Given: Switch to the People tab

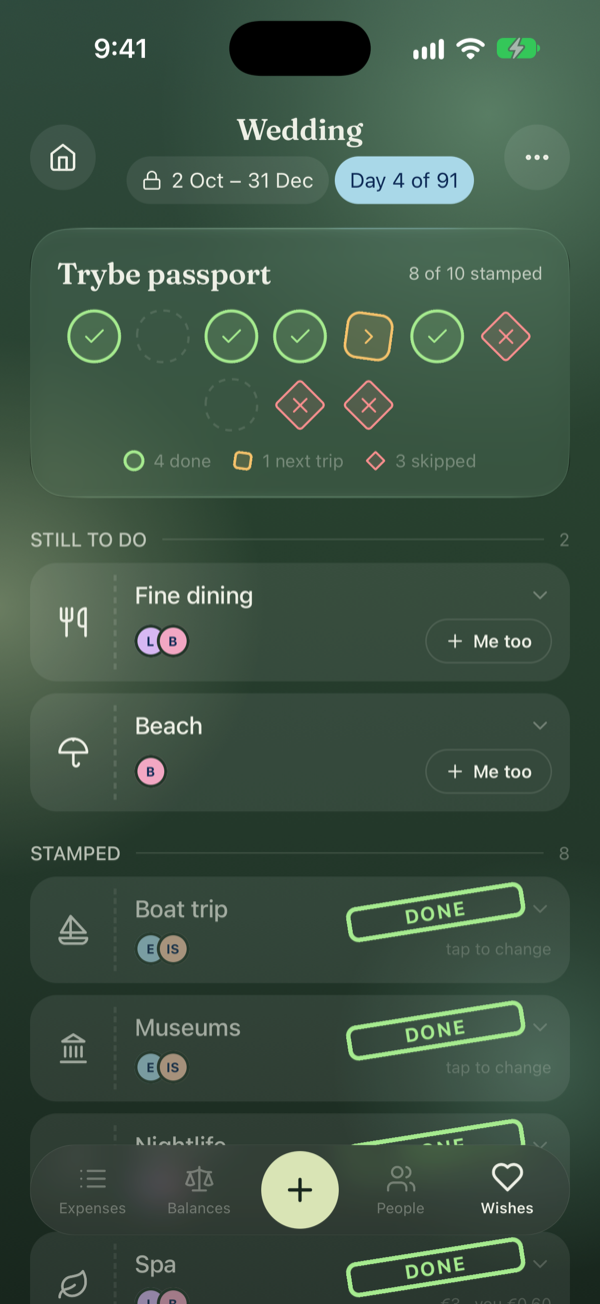Looking at the screenshot, I should point(401,1191).
